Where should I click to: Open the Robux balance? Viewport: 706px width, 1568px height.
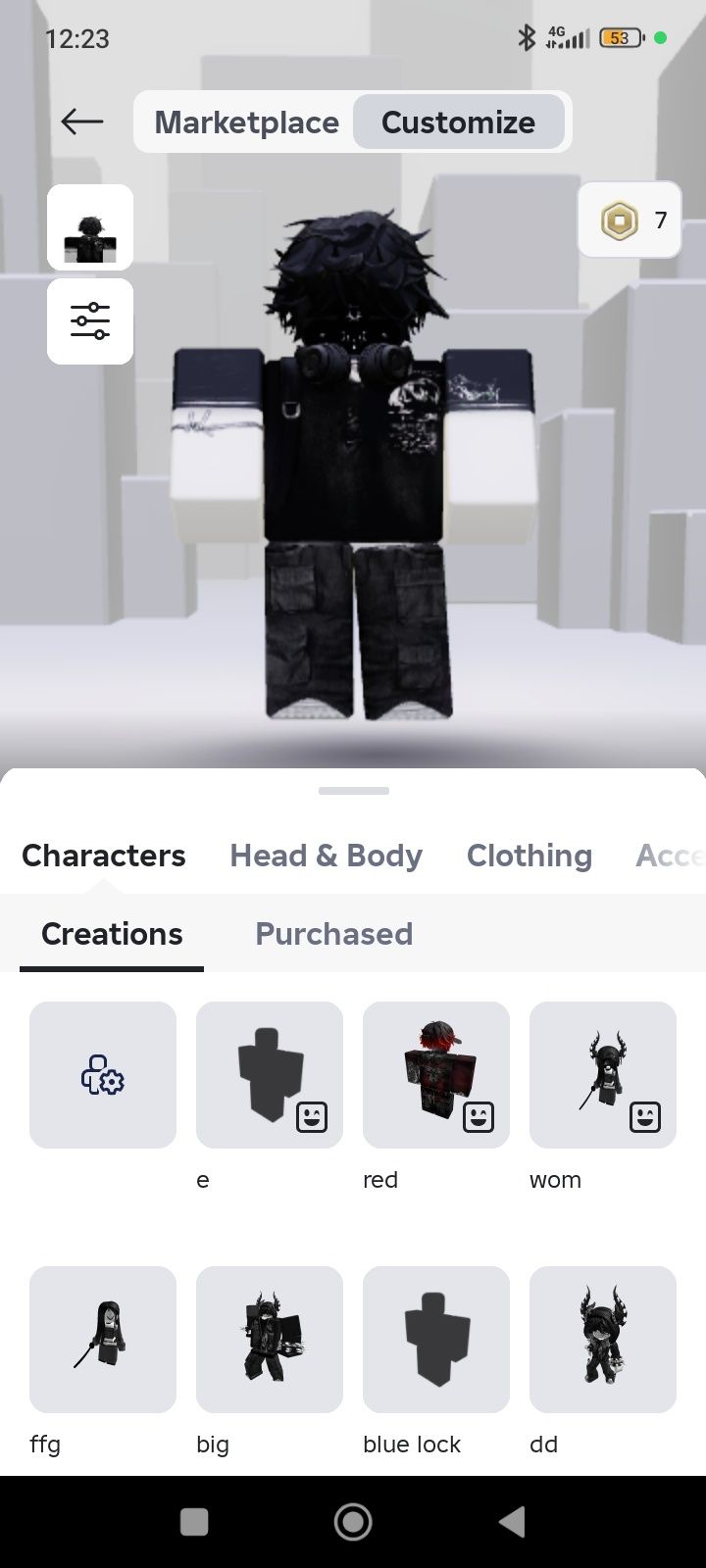pos(630,220)
